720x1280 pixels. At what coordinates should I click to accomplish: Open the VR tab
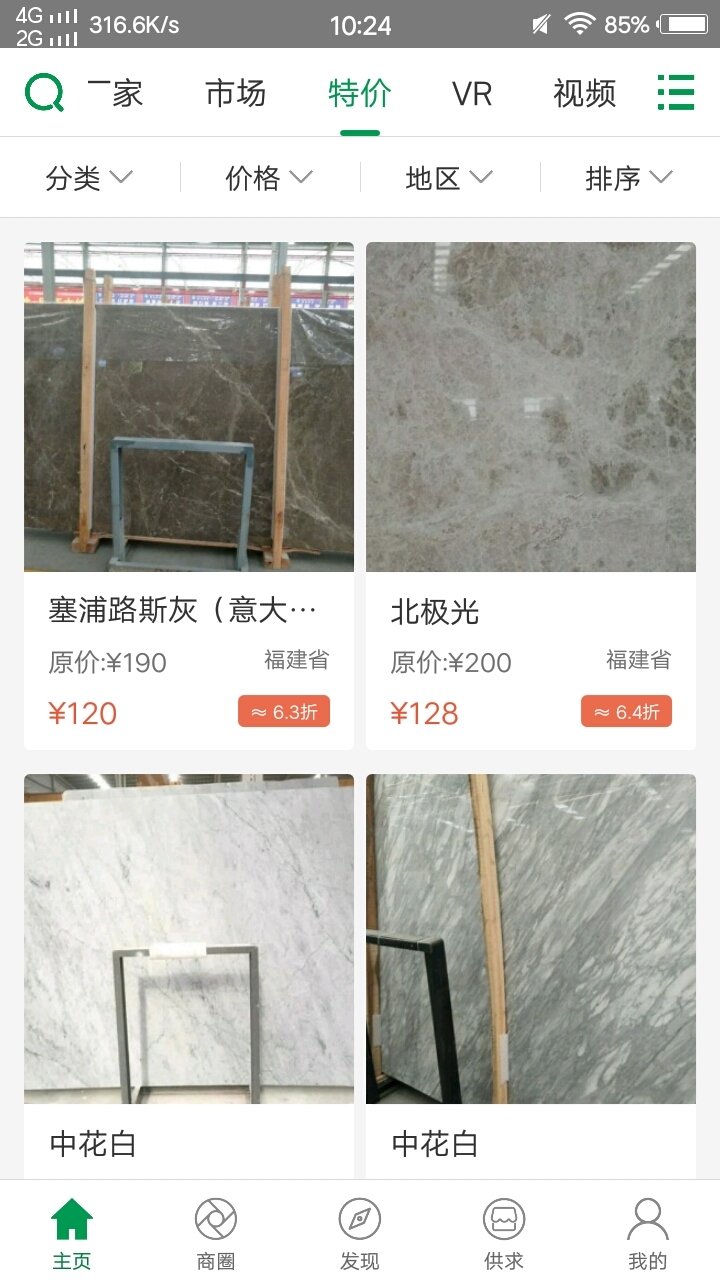pyautogui.click(x=472, y=93)
